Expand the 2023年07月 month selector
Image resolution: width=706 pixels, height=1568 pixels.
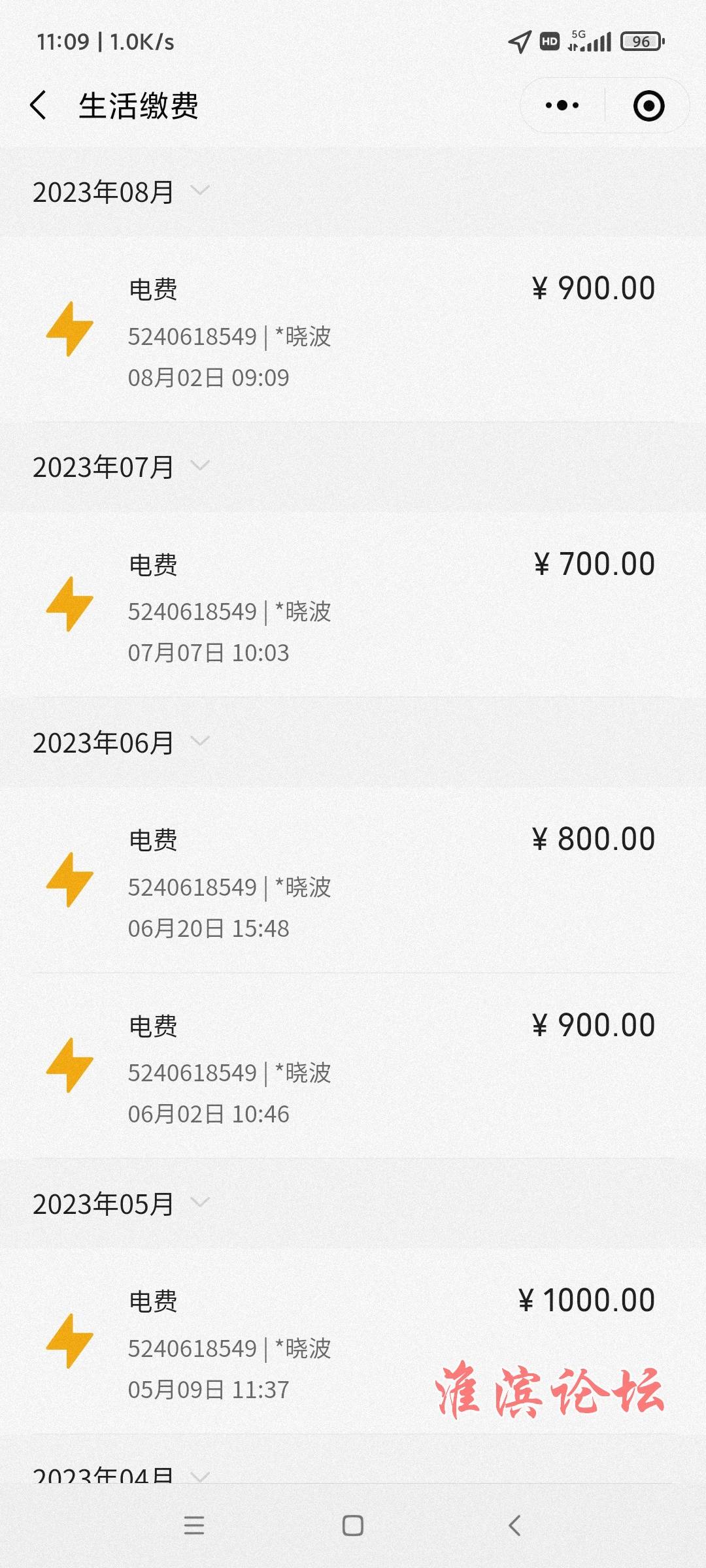pos(122,466)
